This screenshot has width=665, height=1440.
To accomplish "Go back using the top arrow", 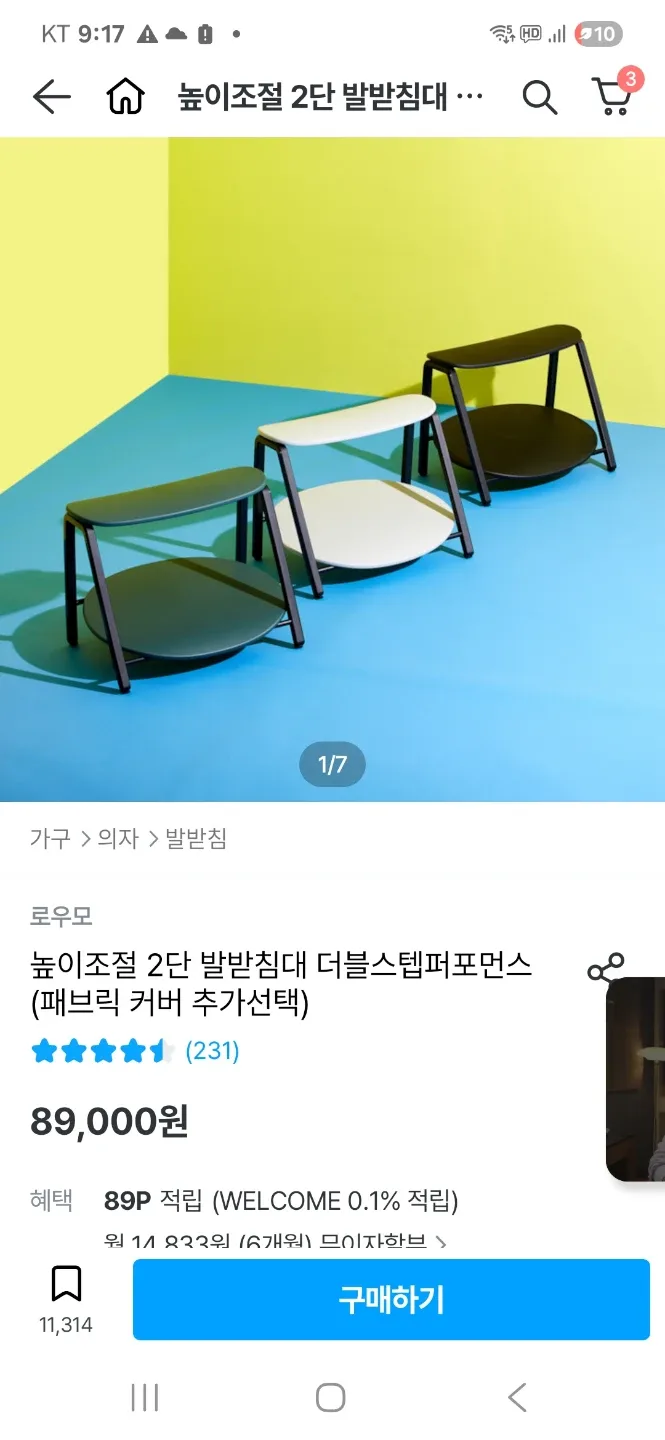I will 51,97.
